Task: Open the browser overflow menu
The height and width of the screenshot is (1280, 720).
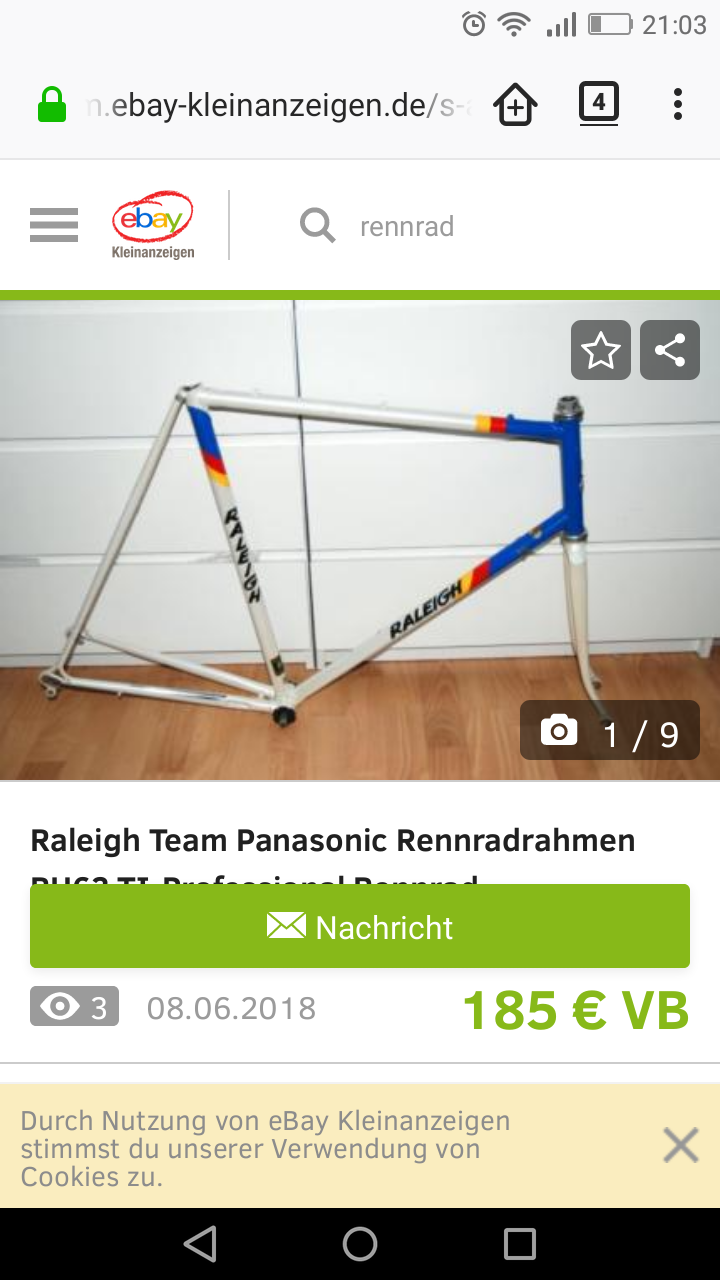Action: pos(678,104)
